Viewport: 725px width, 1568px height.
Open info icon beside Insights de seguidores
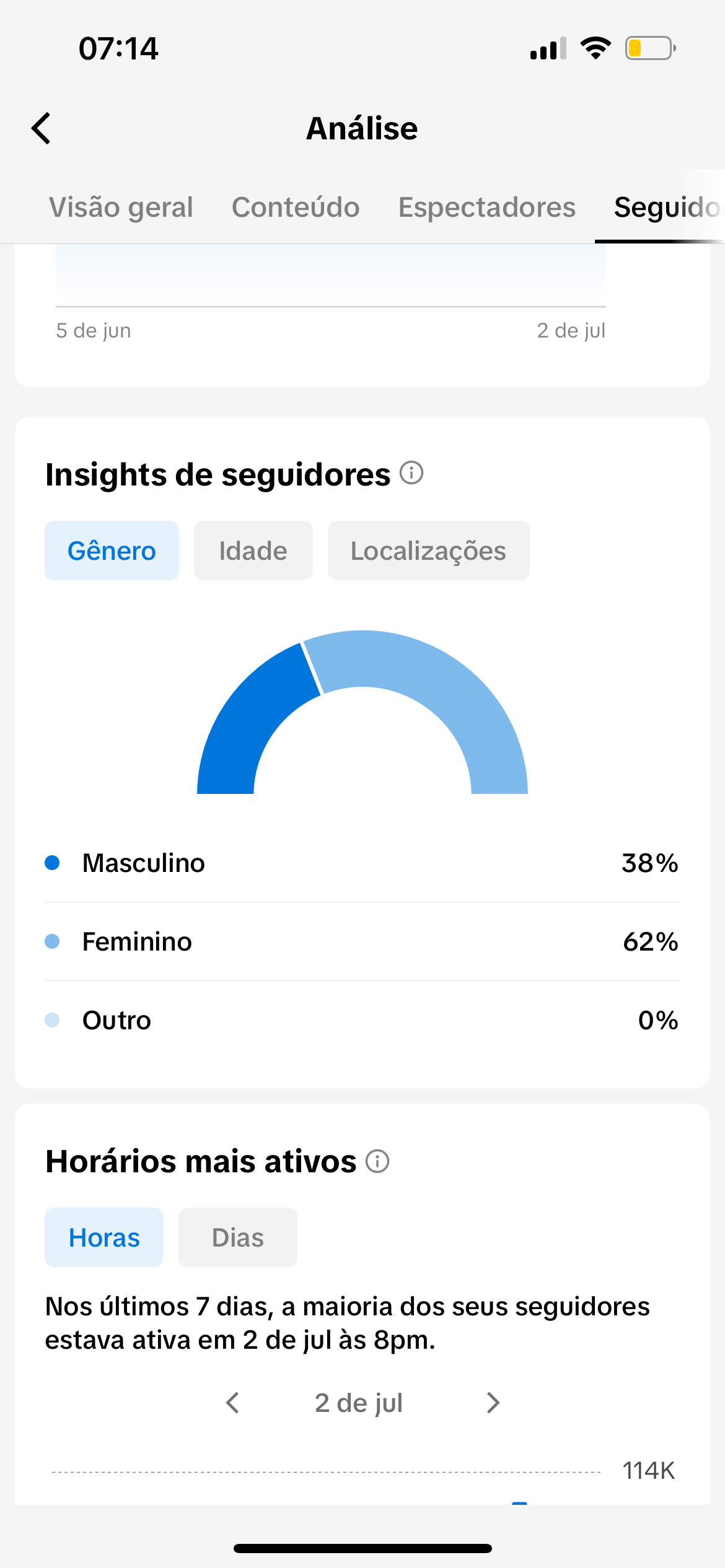(411, 473)
